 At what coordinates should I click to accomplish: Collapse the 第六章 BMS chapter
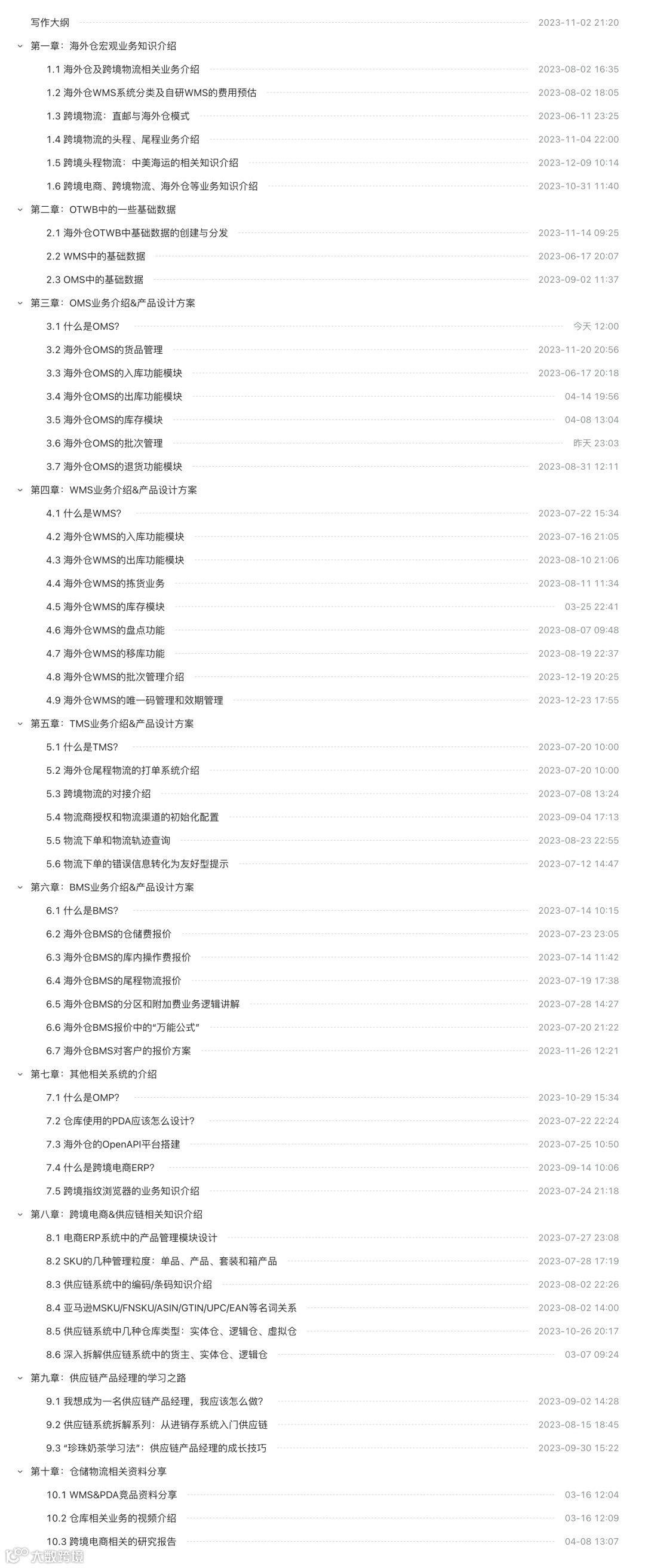[20, 888]
